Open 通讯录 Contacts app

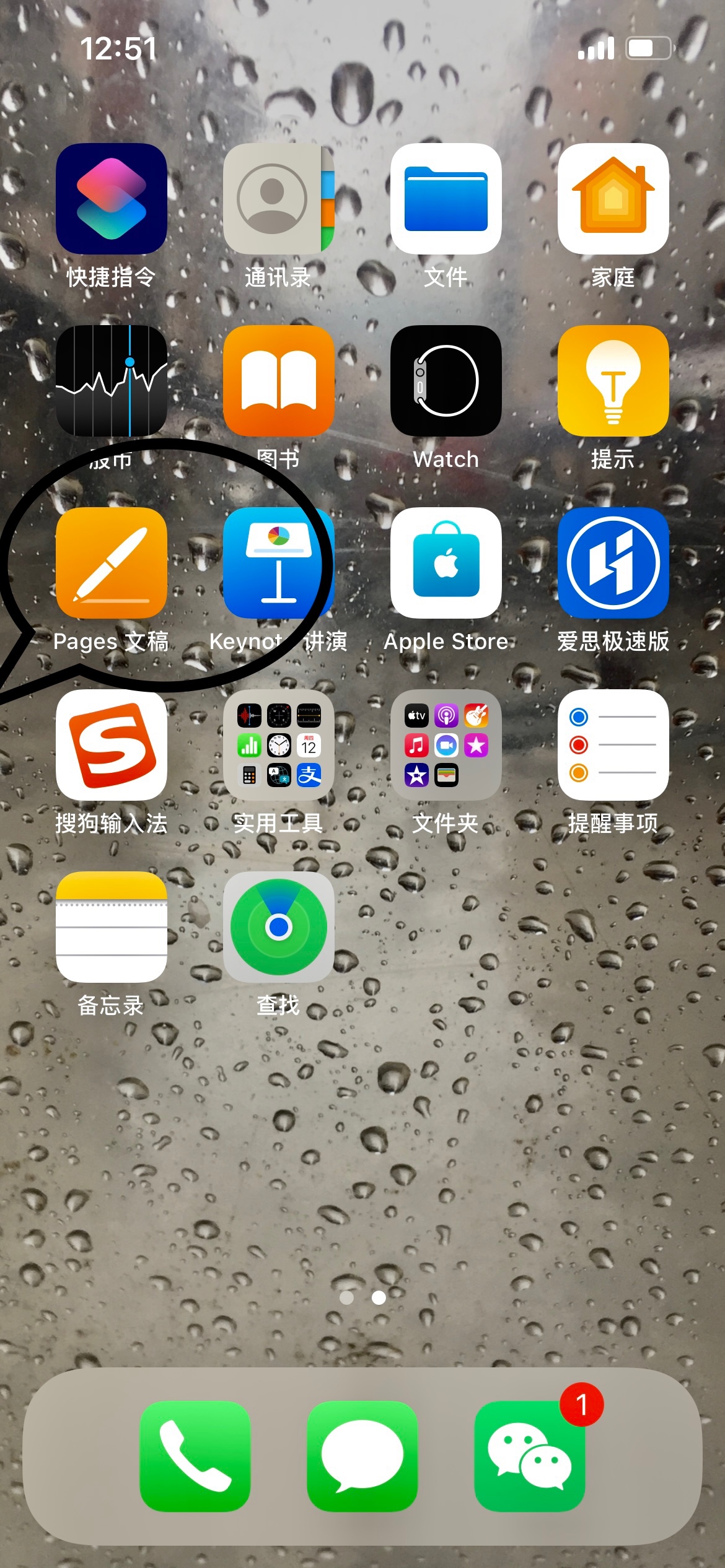[x=278, y=199]
